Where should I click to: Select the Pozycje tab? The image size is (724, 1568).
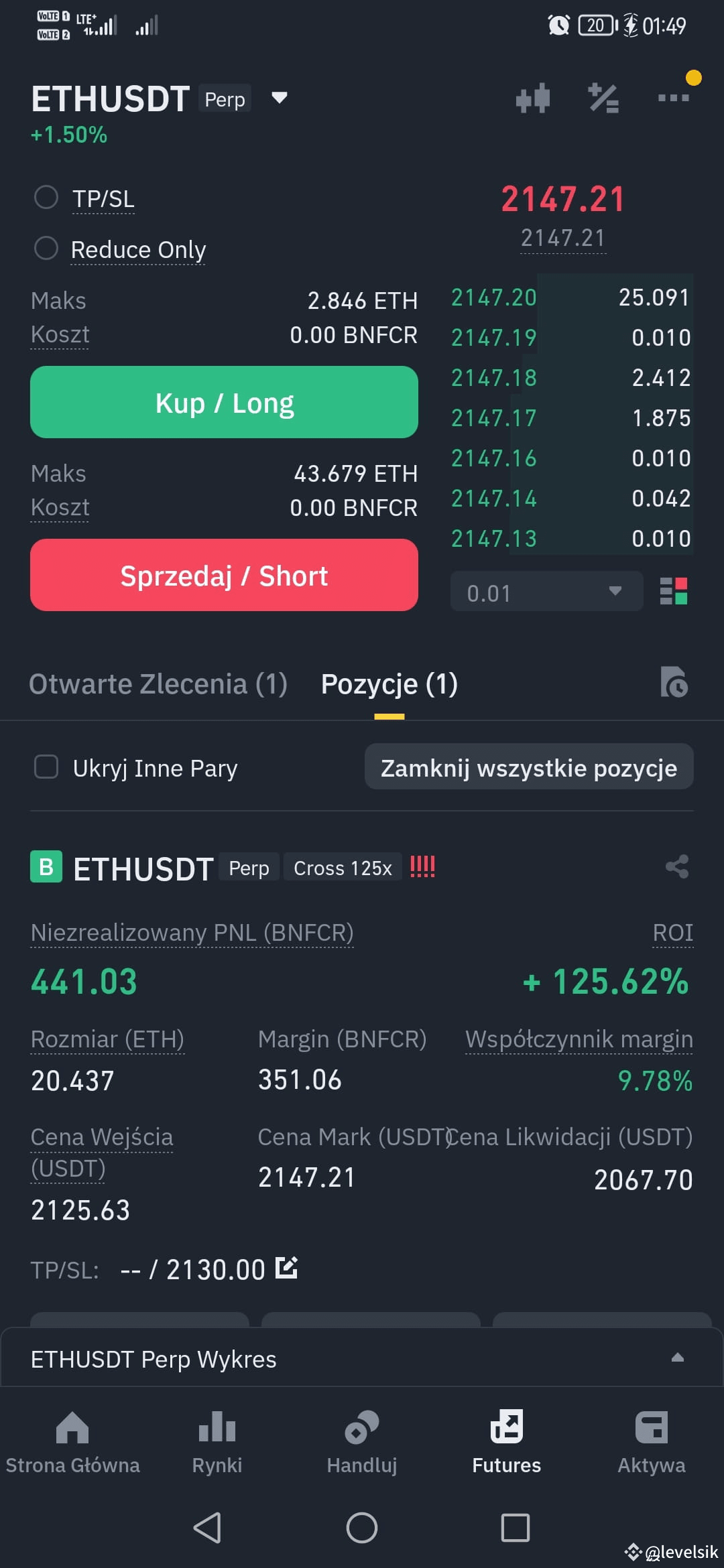389,683
